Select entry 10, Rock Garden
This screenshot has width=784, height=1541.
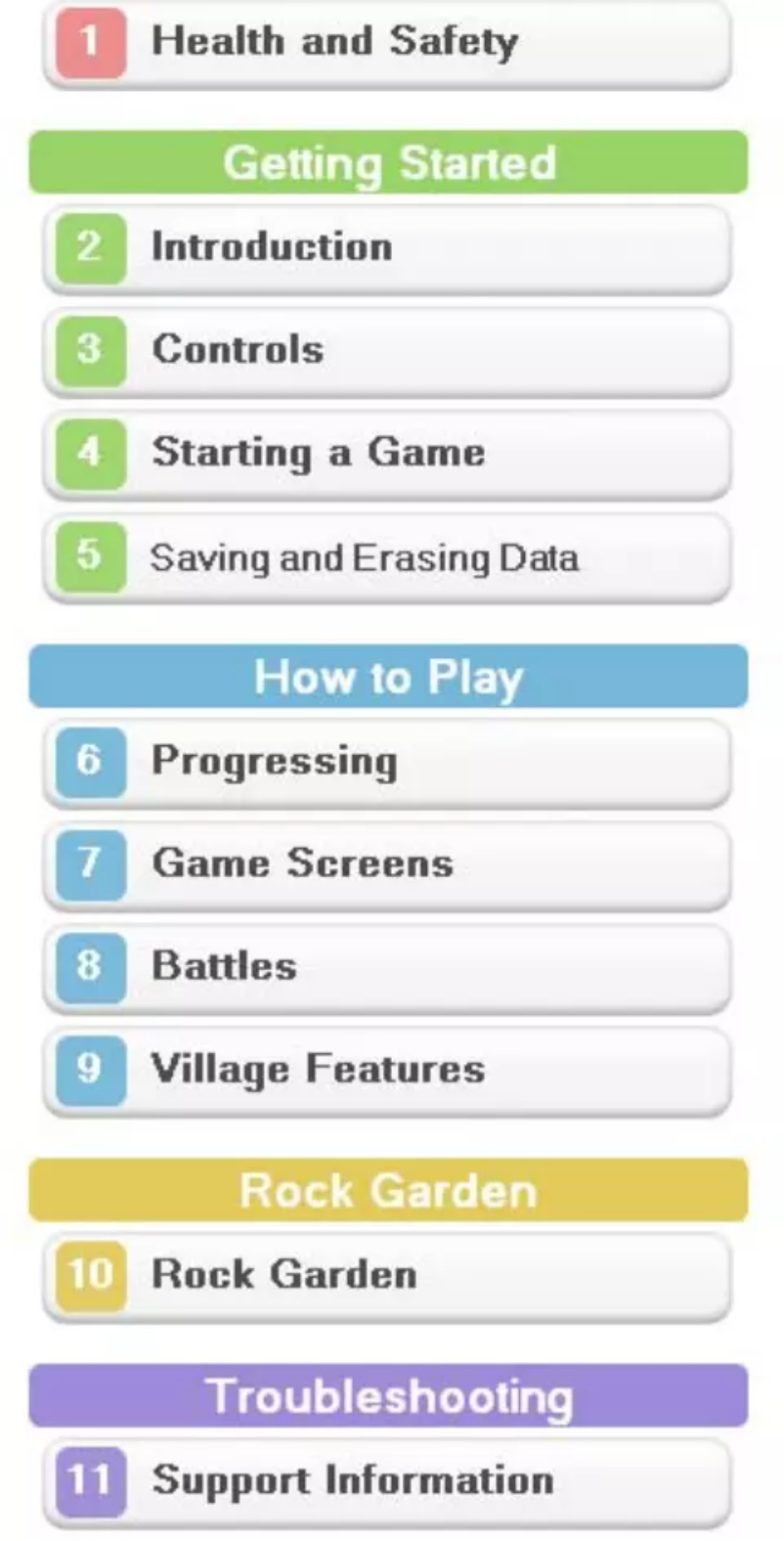pyautogui.click(x=387, y=1275)
